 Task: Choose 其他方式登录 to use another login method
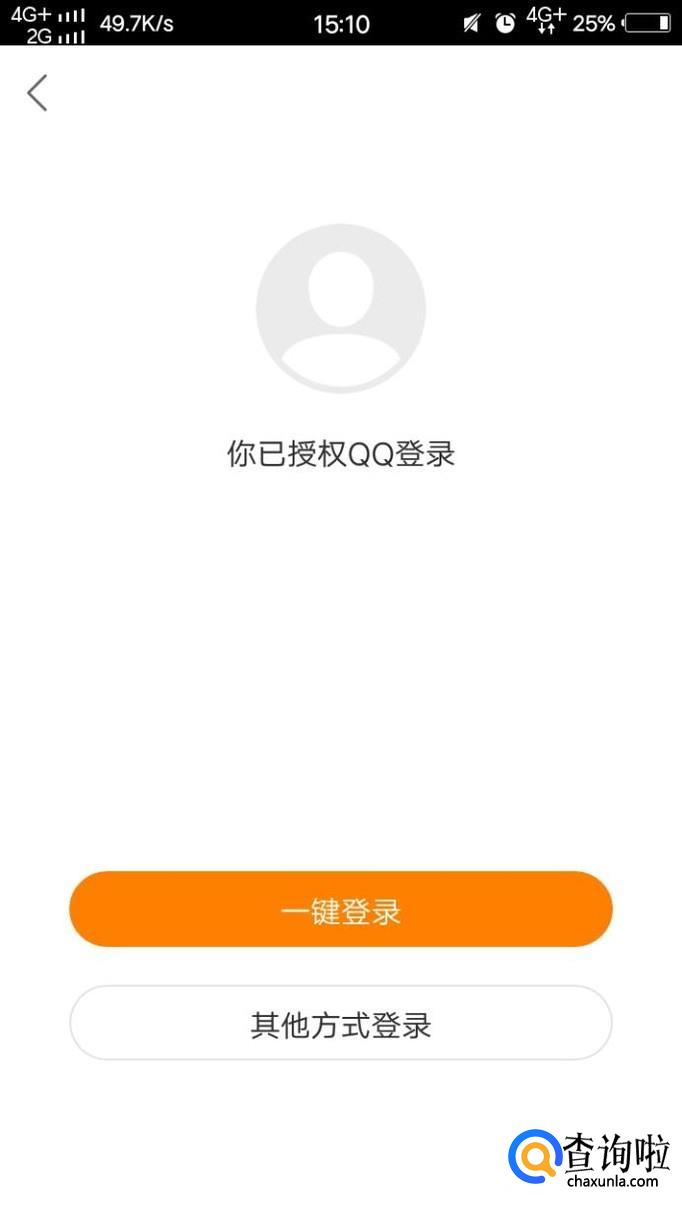340,1023
